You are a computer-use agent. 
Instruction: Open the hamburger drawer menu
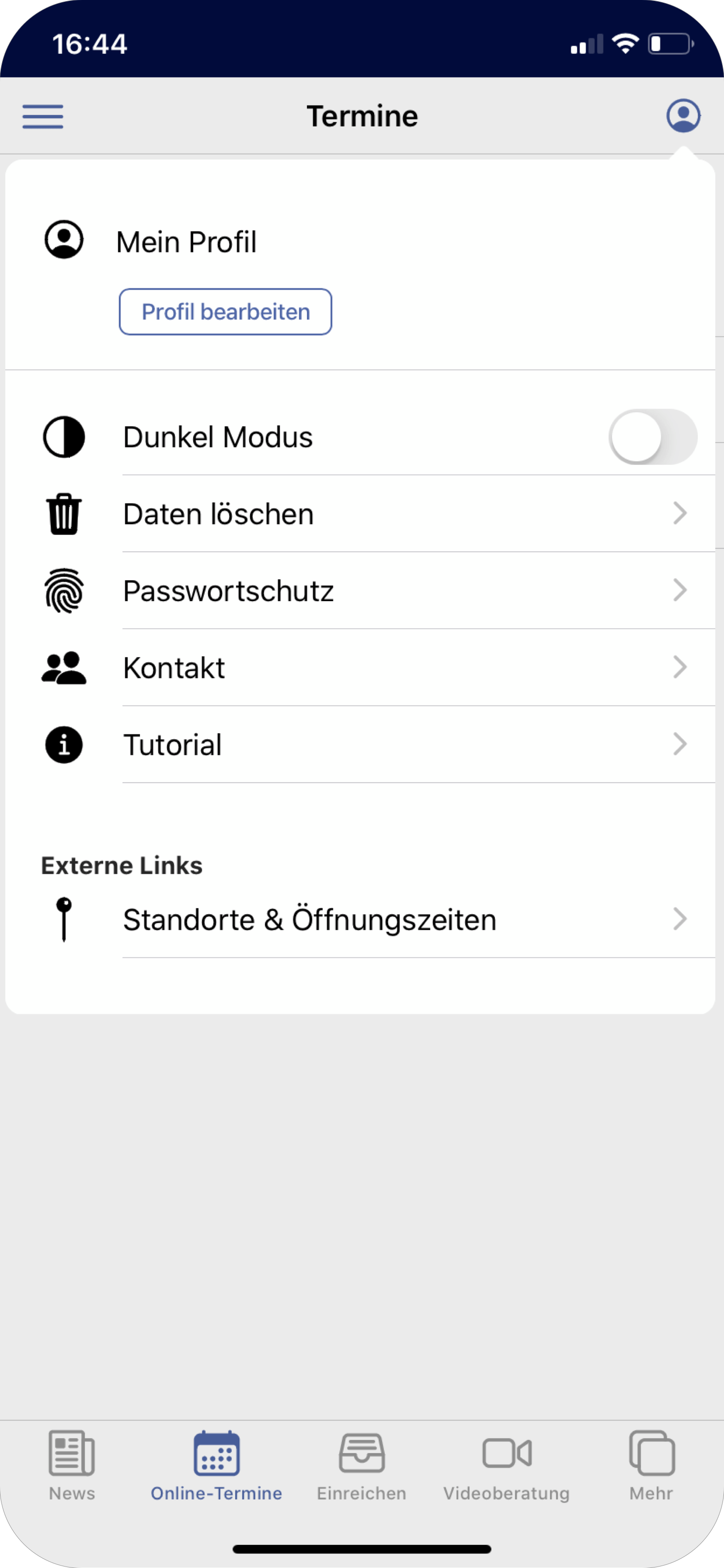pos(42,116)
